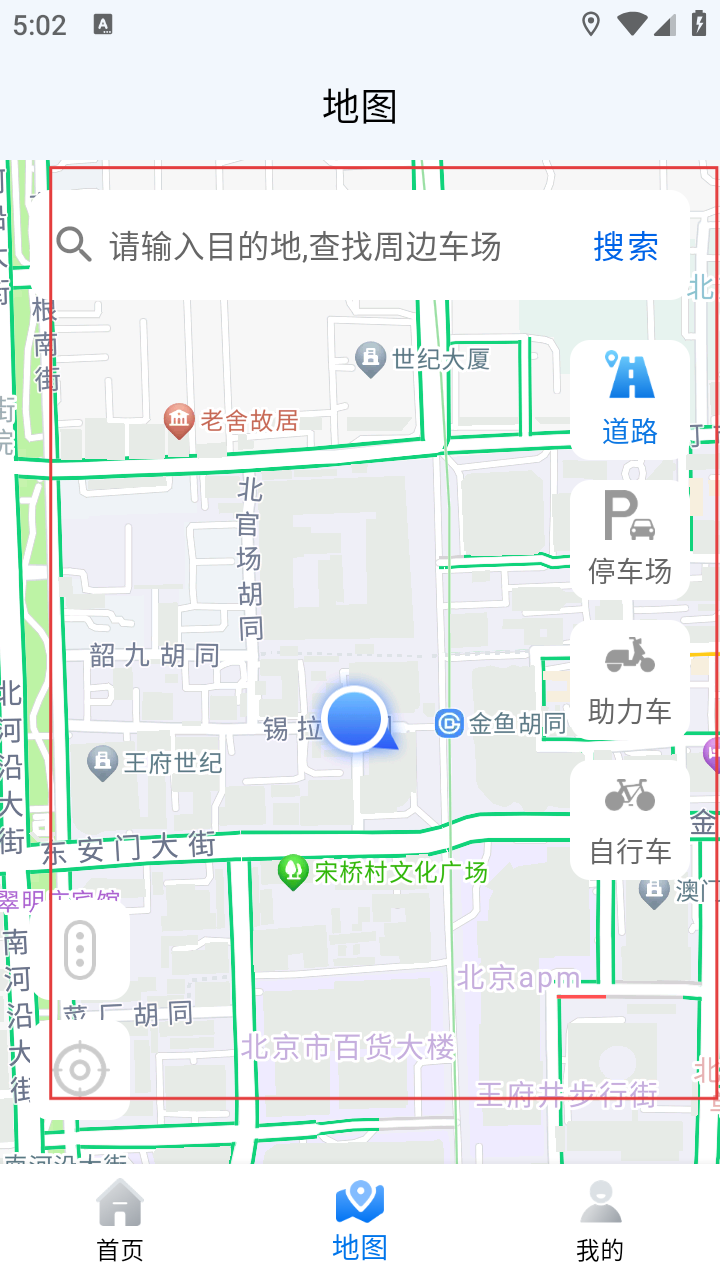Screen dimensions: 720x1280
Task: Select the 助力车 moped option
Action: (630, 680)
